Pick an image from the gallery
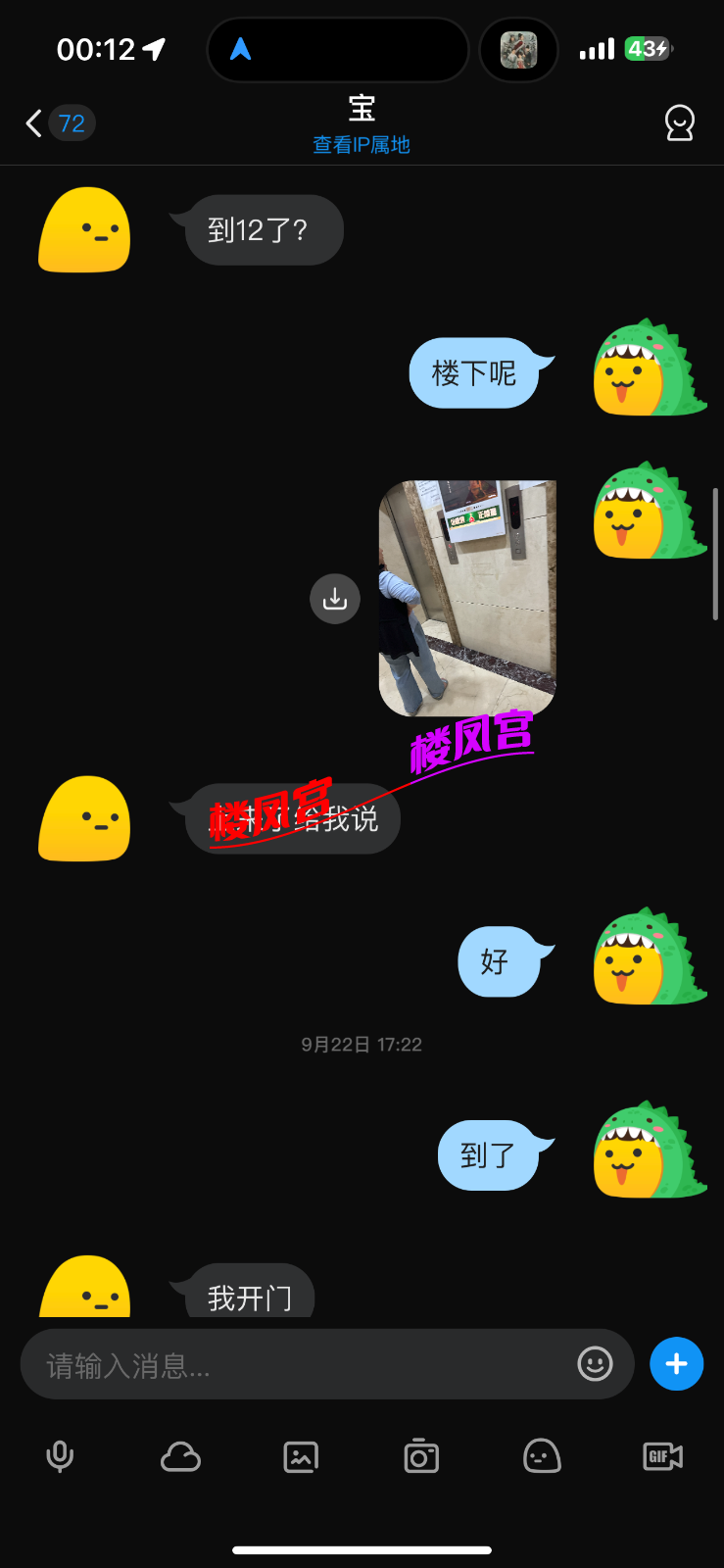This screenshot has height=1568, width=724. point(301,1457)
